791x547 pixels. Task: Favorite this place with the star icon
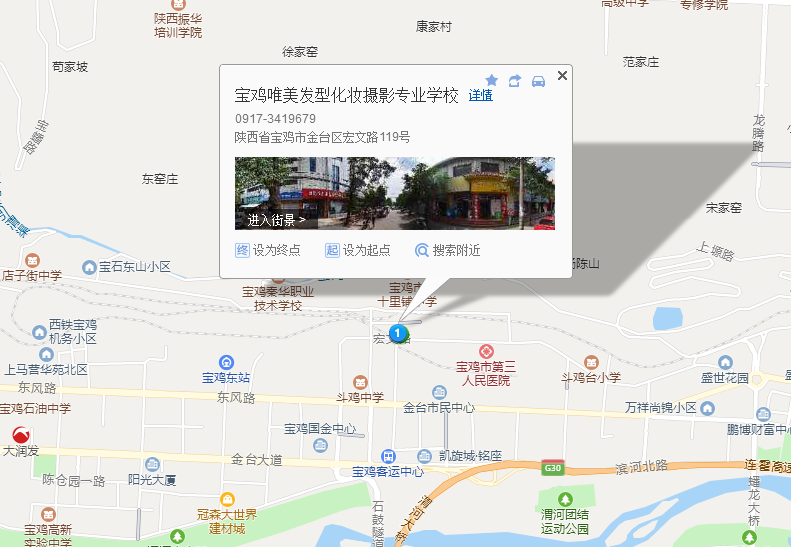point(491,80)
